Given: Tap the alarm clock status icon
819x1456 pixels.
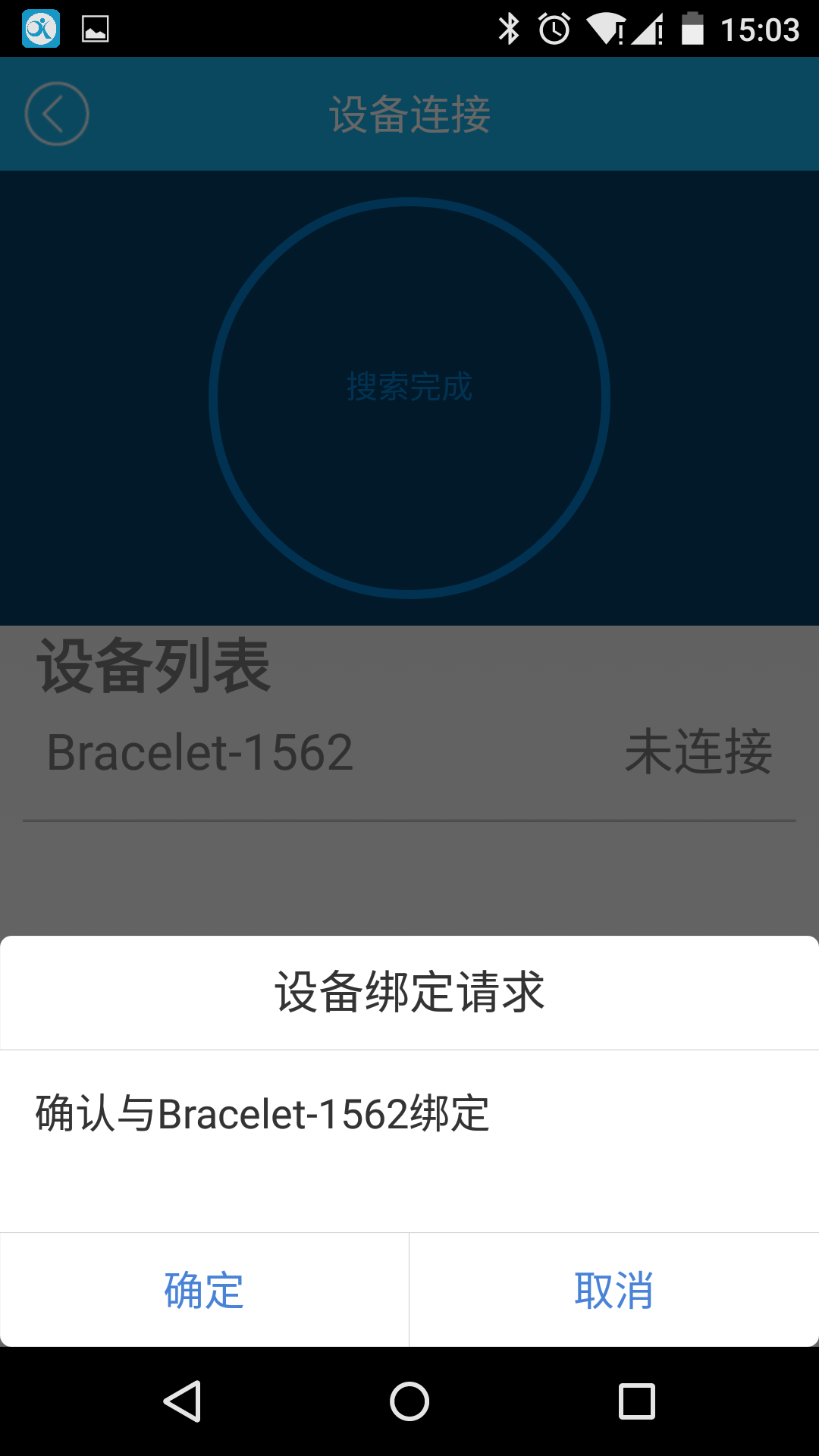Looking at the screenshot, I should [x=554, y=29].
